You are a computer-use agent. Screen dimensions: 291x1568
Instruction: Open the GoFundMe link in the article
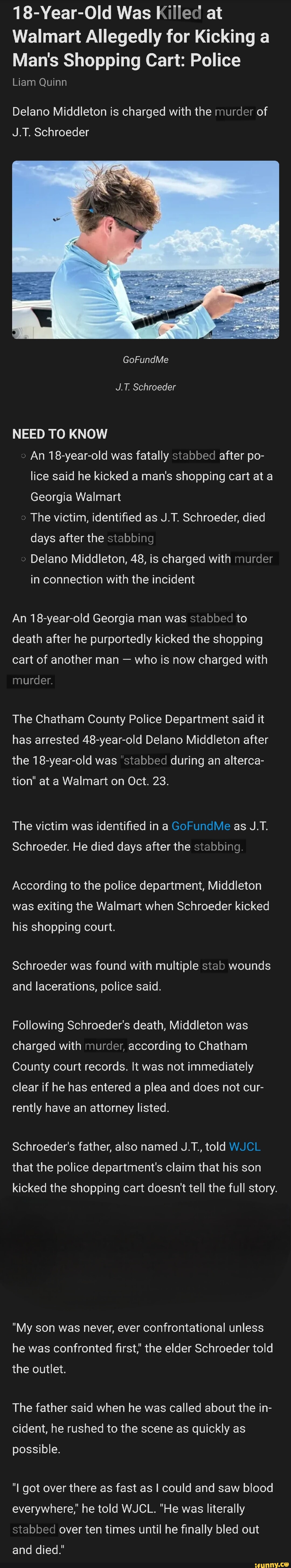coord(201,826)
